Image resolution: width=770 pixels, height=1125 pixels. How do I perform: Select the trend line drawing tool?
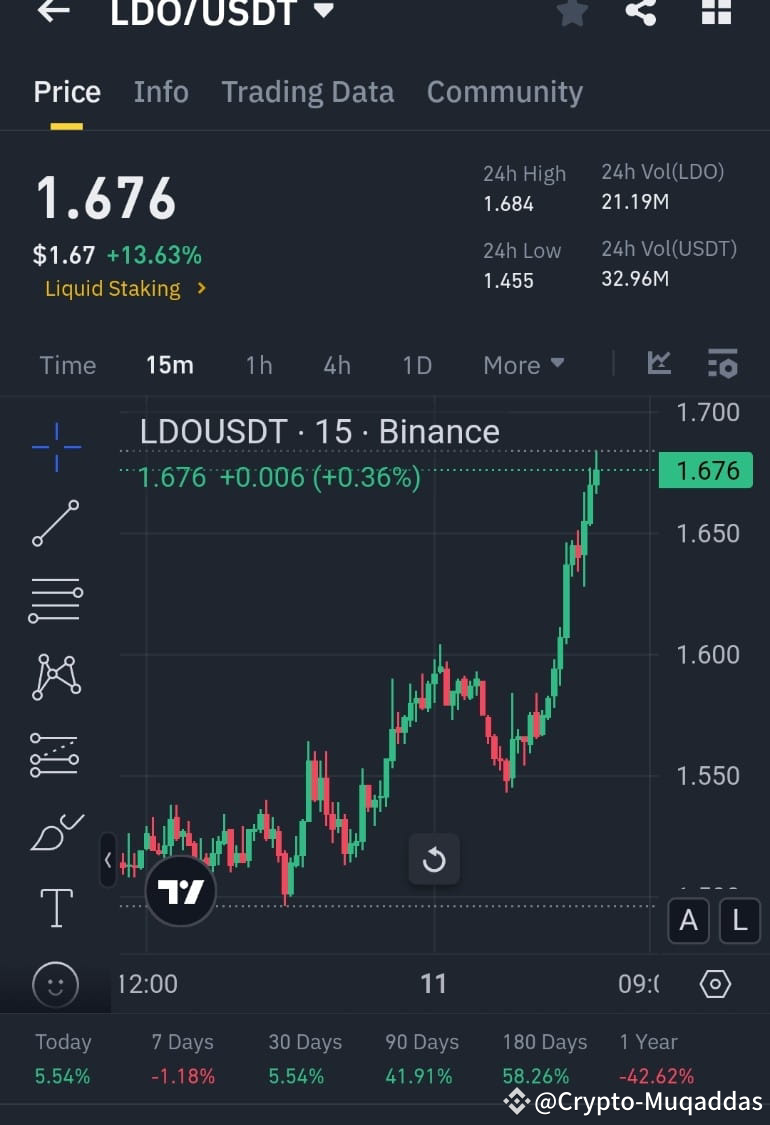click(55, 523)
